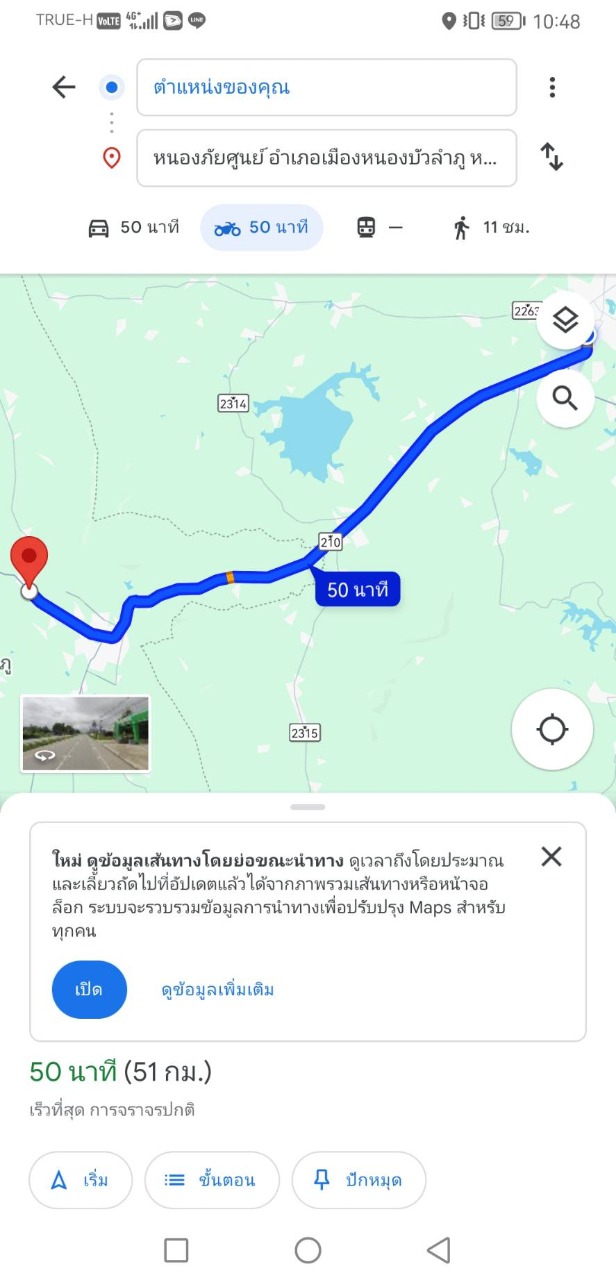Image resolution: width=616 pixels, height=1280 pixels.
Task: Switch to walking mode, 11 ชม.
Action: pos(490,228)
